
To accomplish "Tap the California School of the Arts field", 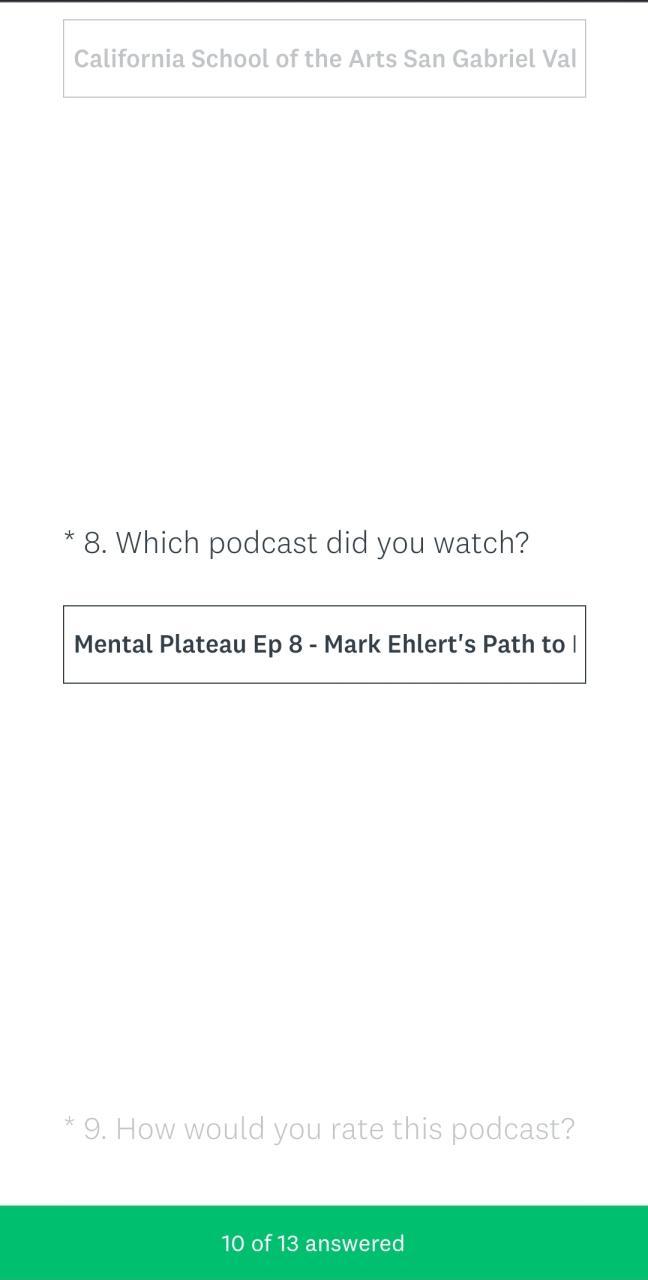I will pyautogui.click(x=324, y=59).
